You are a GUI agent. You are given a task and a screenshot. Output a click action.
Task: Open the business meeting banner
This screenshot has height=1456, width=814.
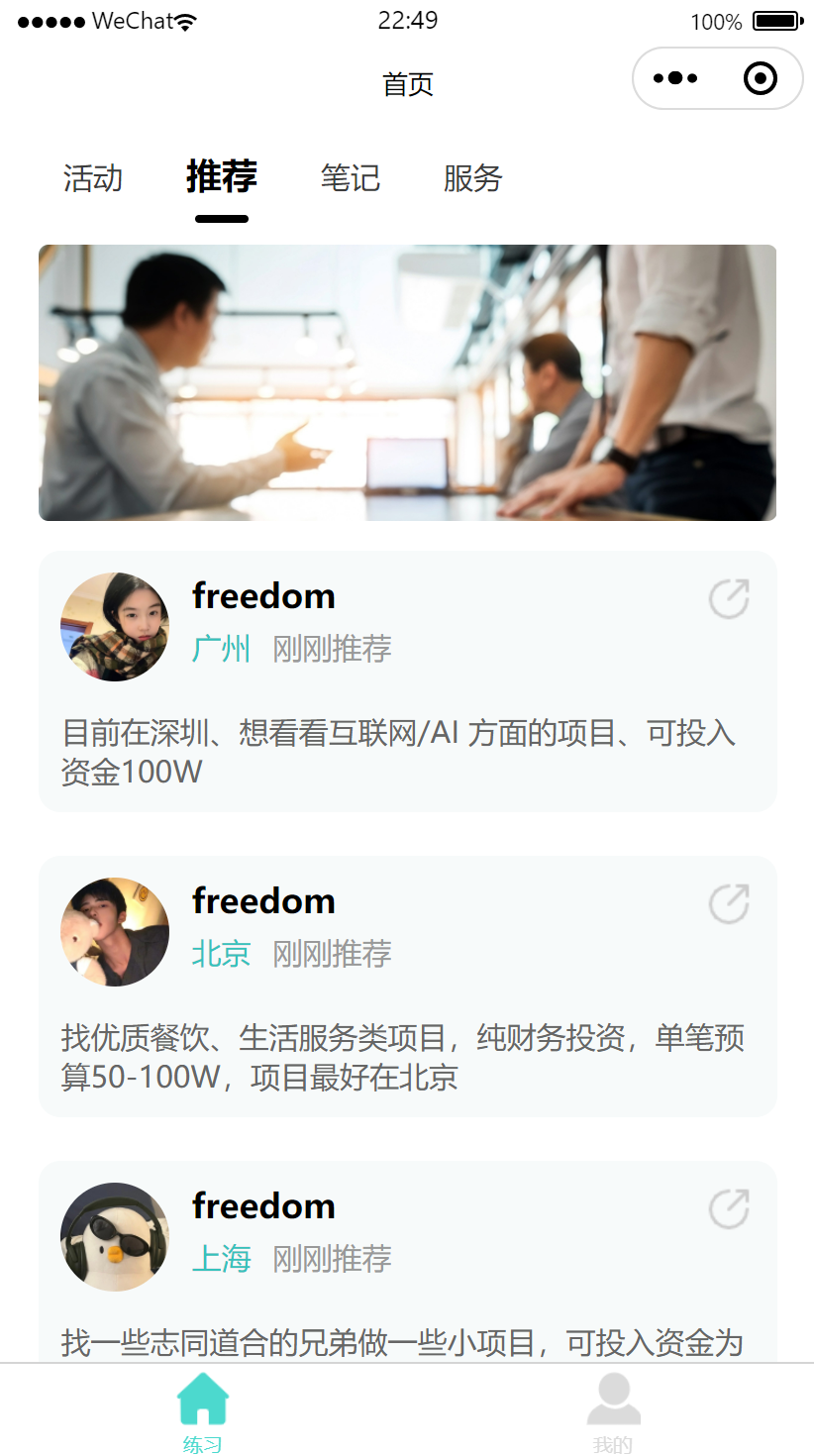point(407,382)
